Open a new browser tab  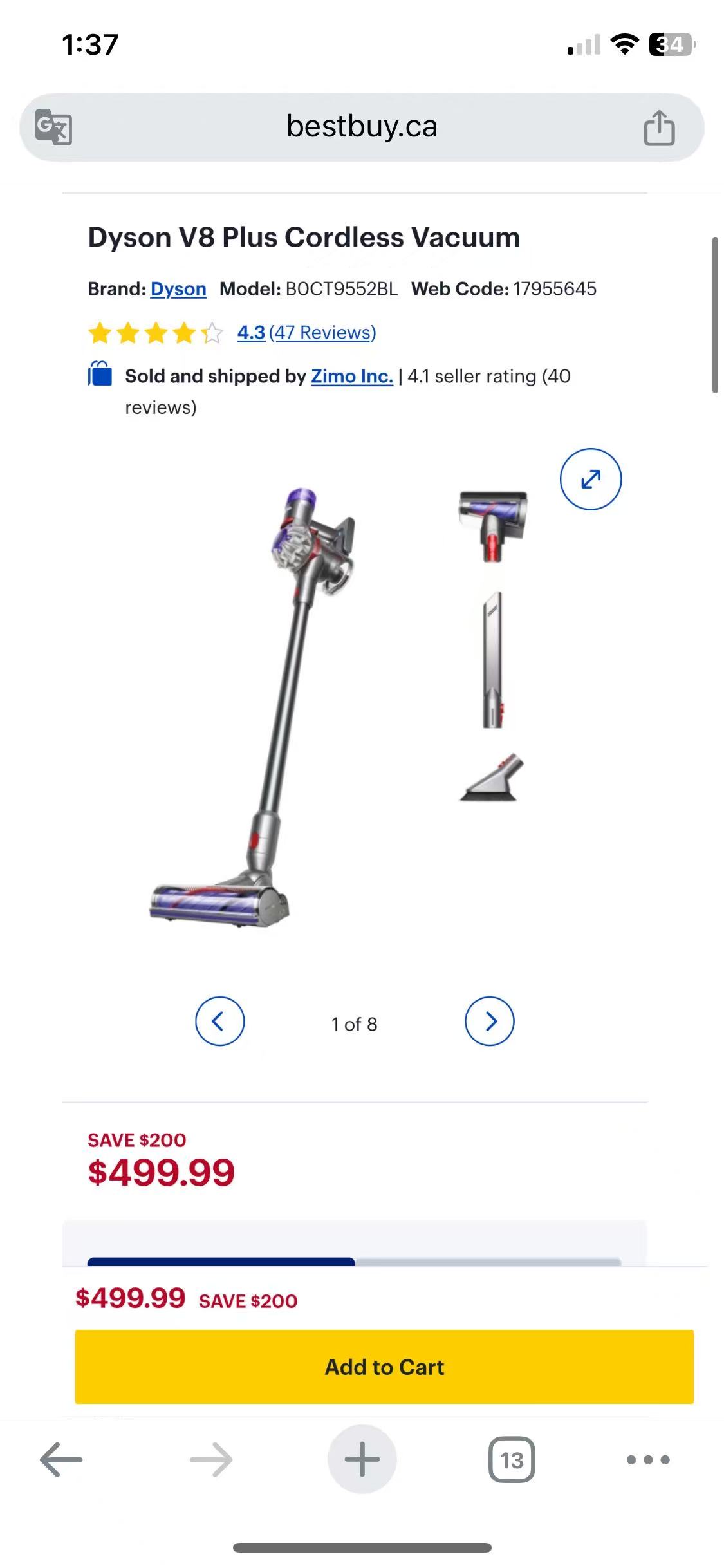(x=362, y=1459)
